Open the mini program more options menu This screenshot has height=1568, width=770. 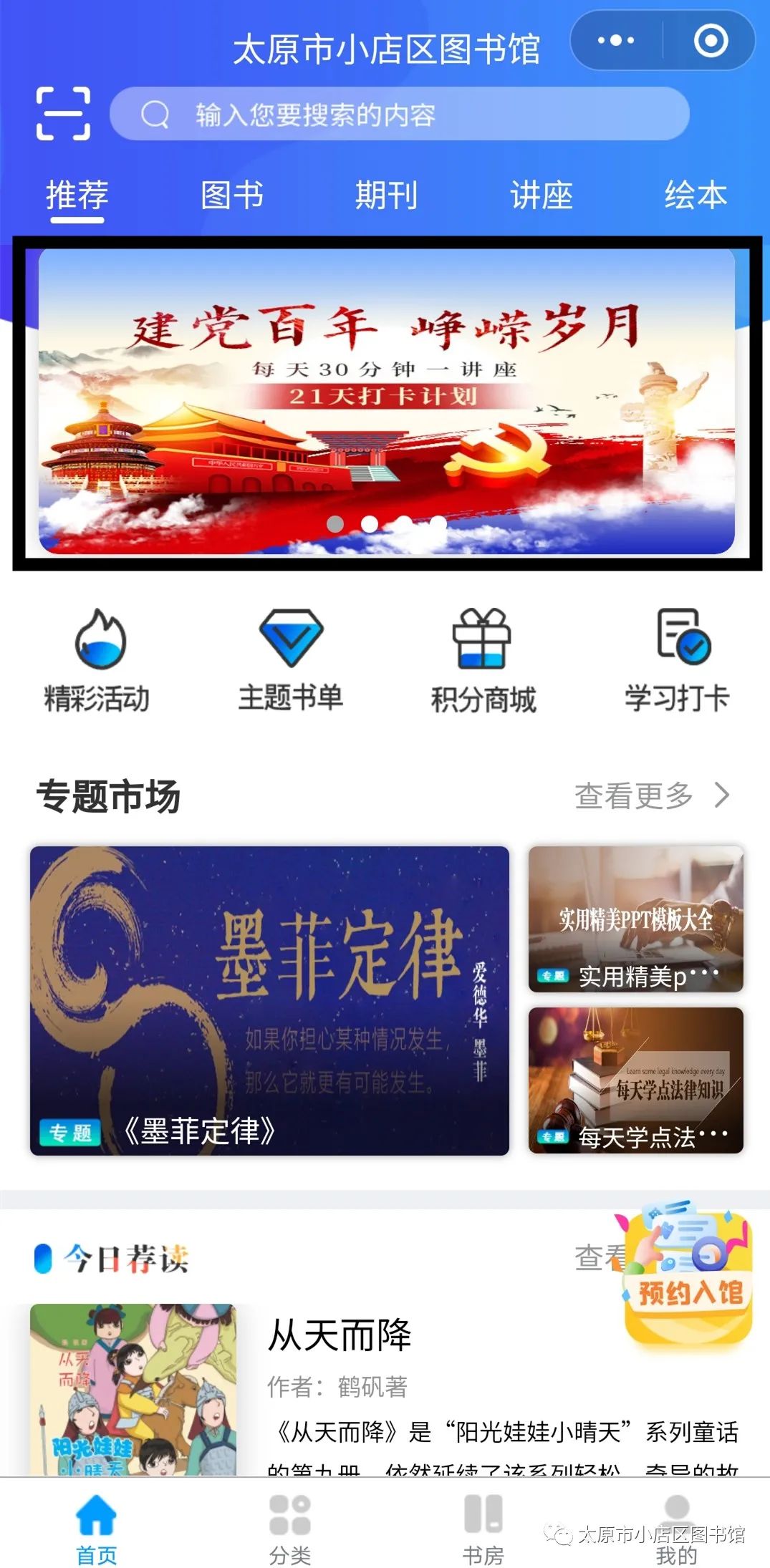[x=615, y=41]
